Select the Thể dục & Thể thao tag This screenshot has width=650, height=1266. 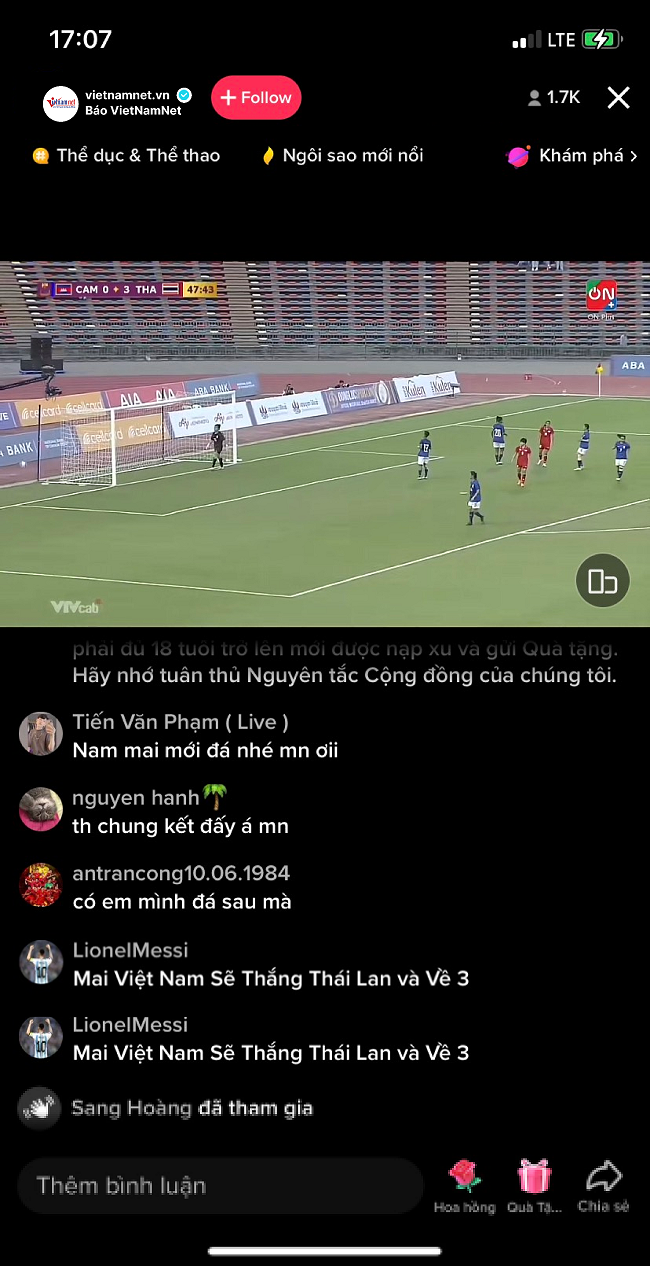coord(126,156)
